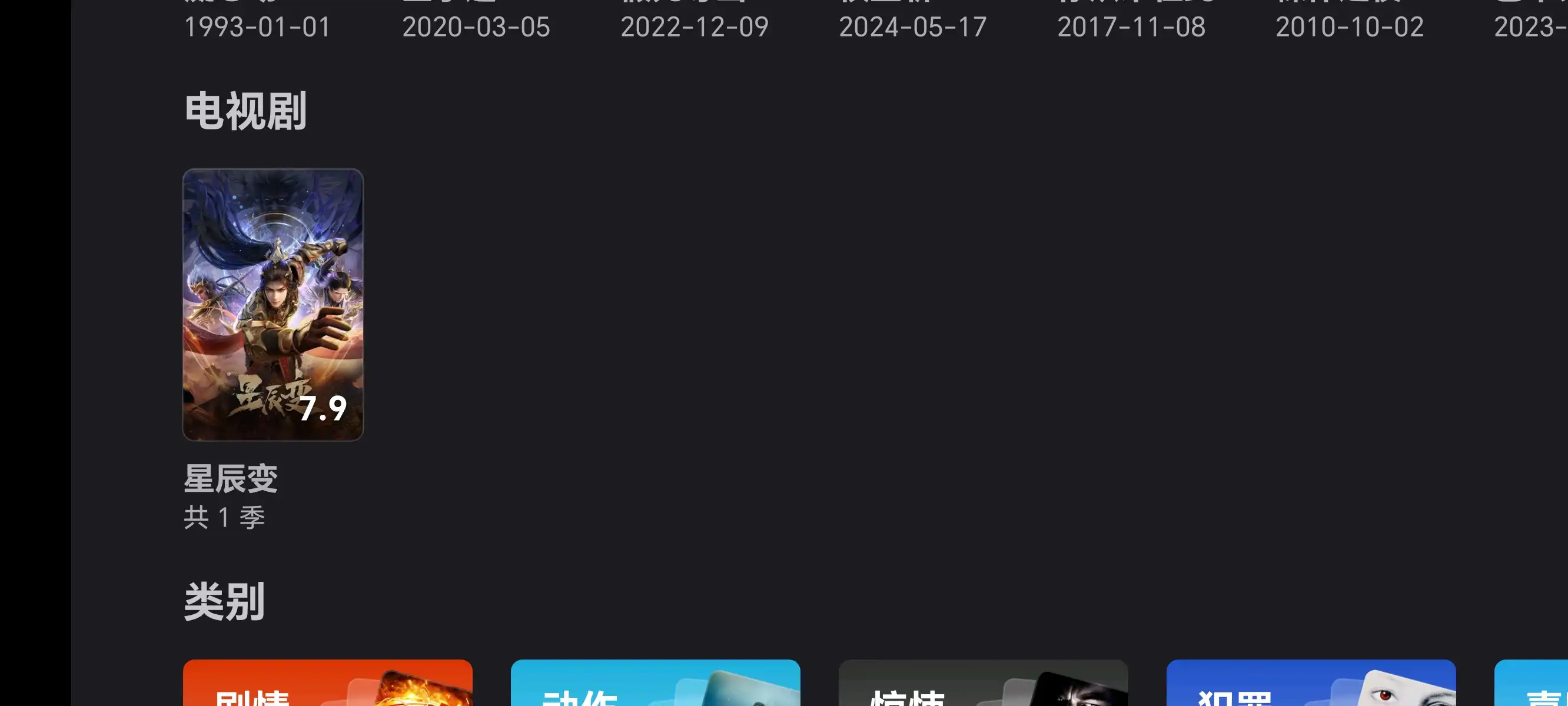Select the 动作 category card

coord(655,685)
